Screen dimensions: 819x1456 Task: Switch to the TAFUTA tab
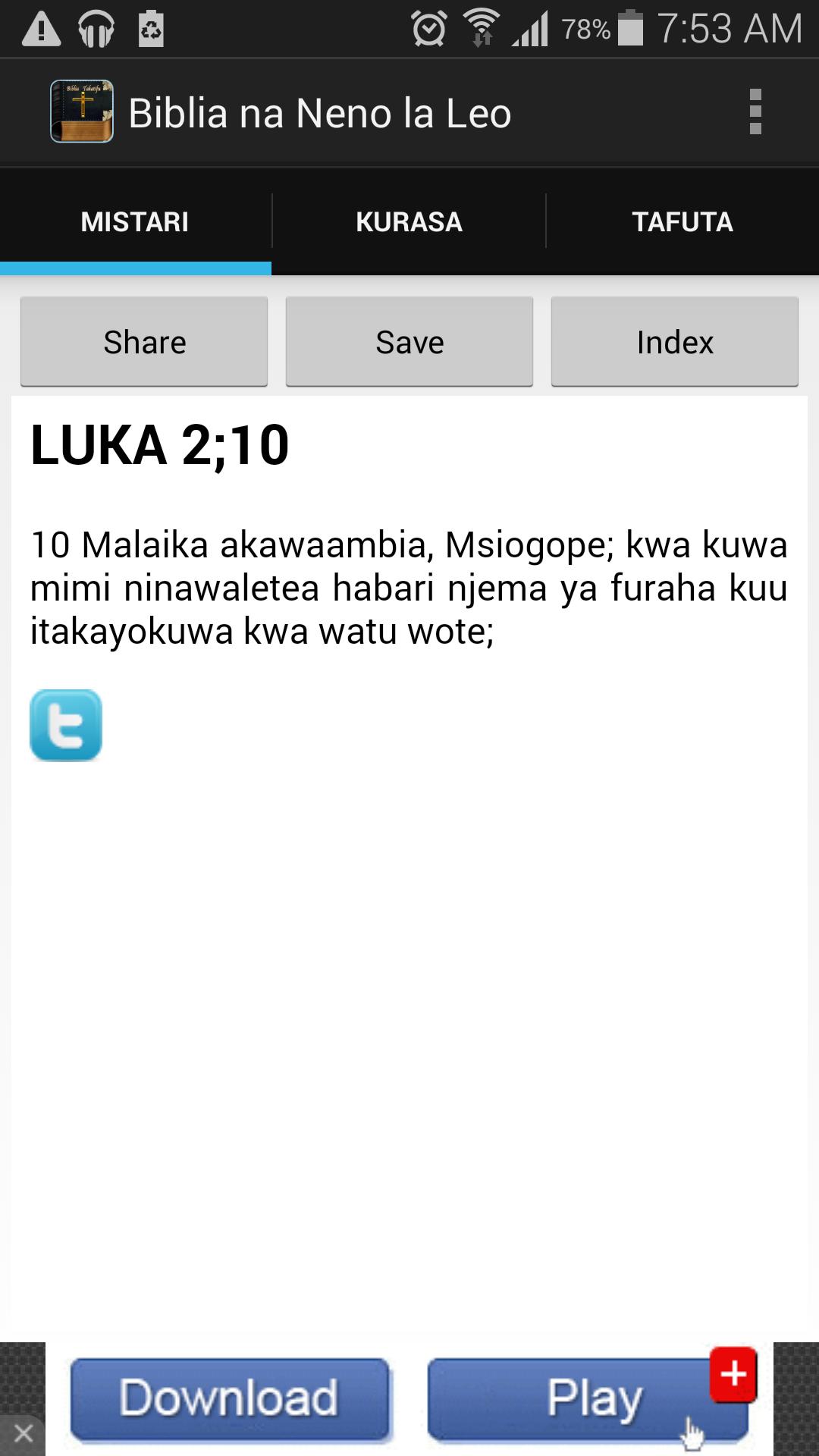pyautogui.click(x=683, y=221)
